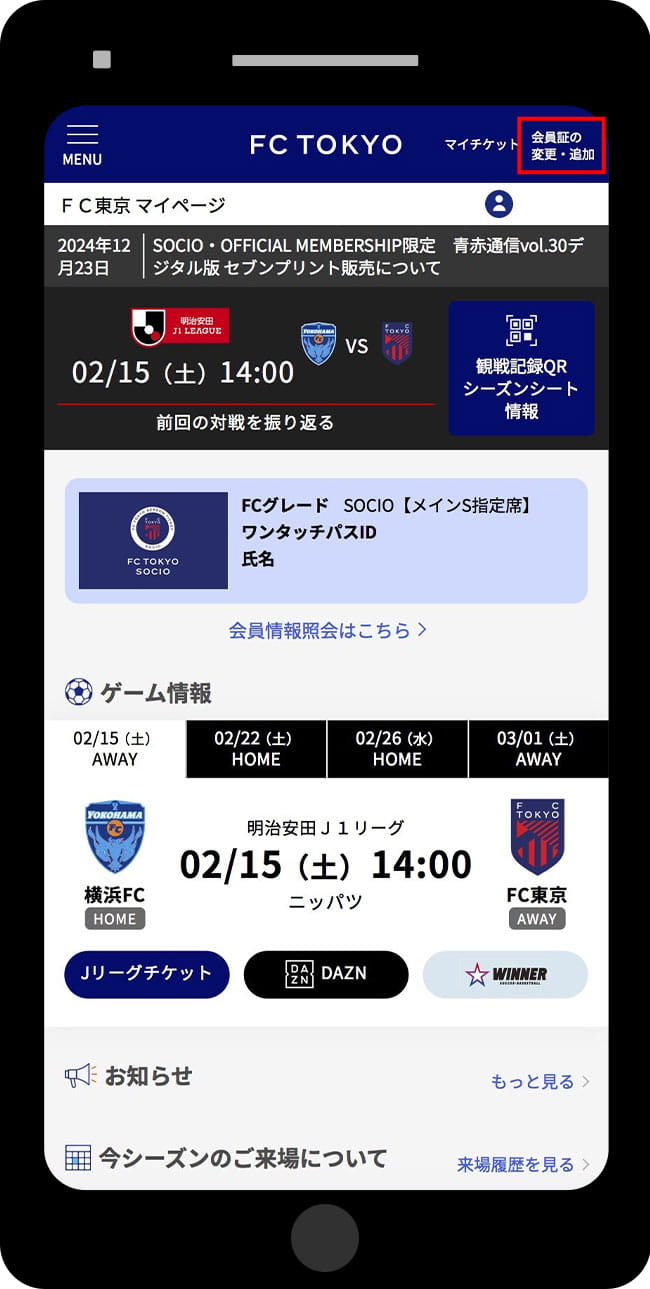Select the 02/15 AWAY match tab
Image resolution: width=650 pixels, height=1289 pixels.
tap(114, 748)
